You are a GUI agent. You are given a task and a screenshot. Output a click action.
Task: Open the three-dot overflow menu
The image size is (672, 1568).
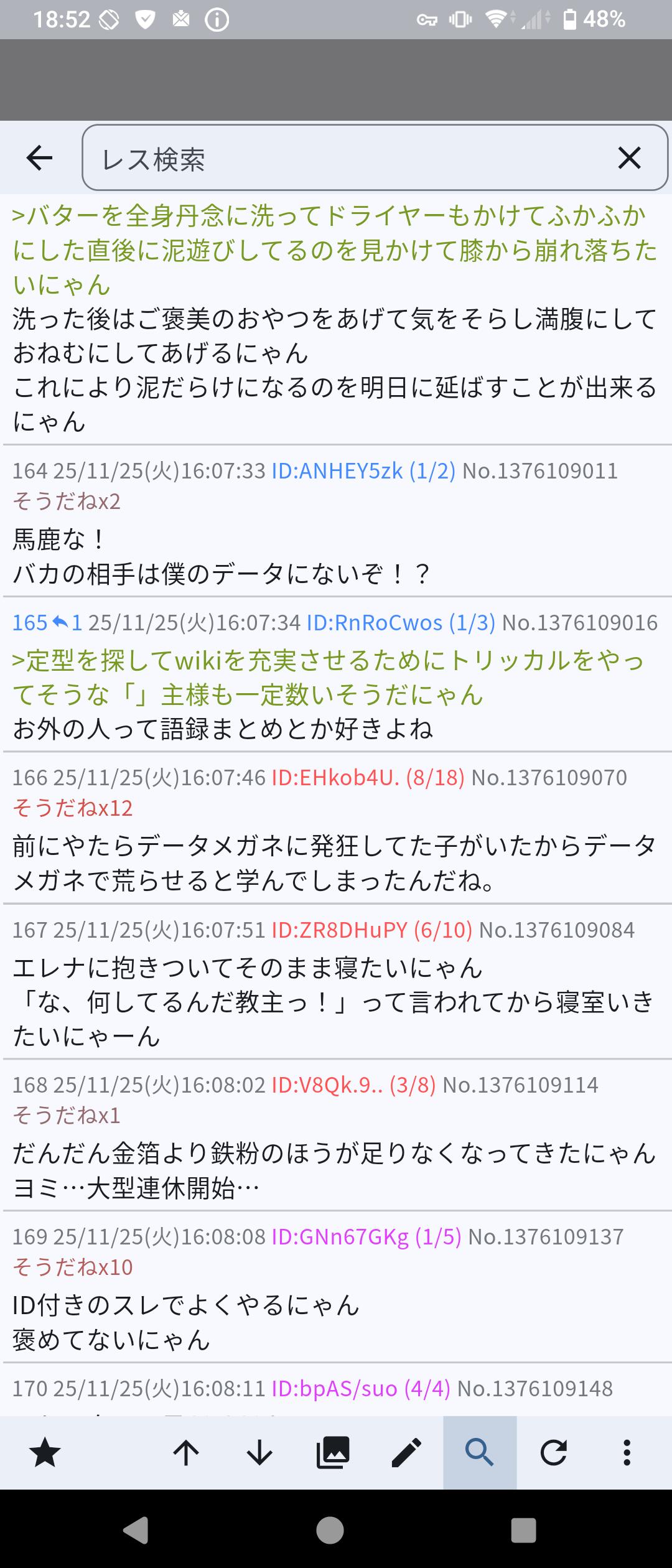point(627,1454)
